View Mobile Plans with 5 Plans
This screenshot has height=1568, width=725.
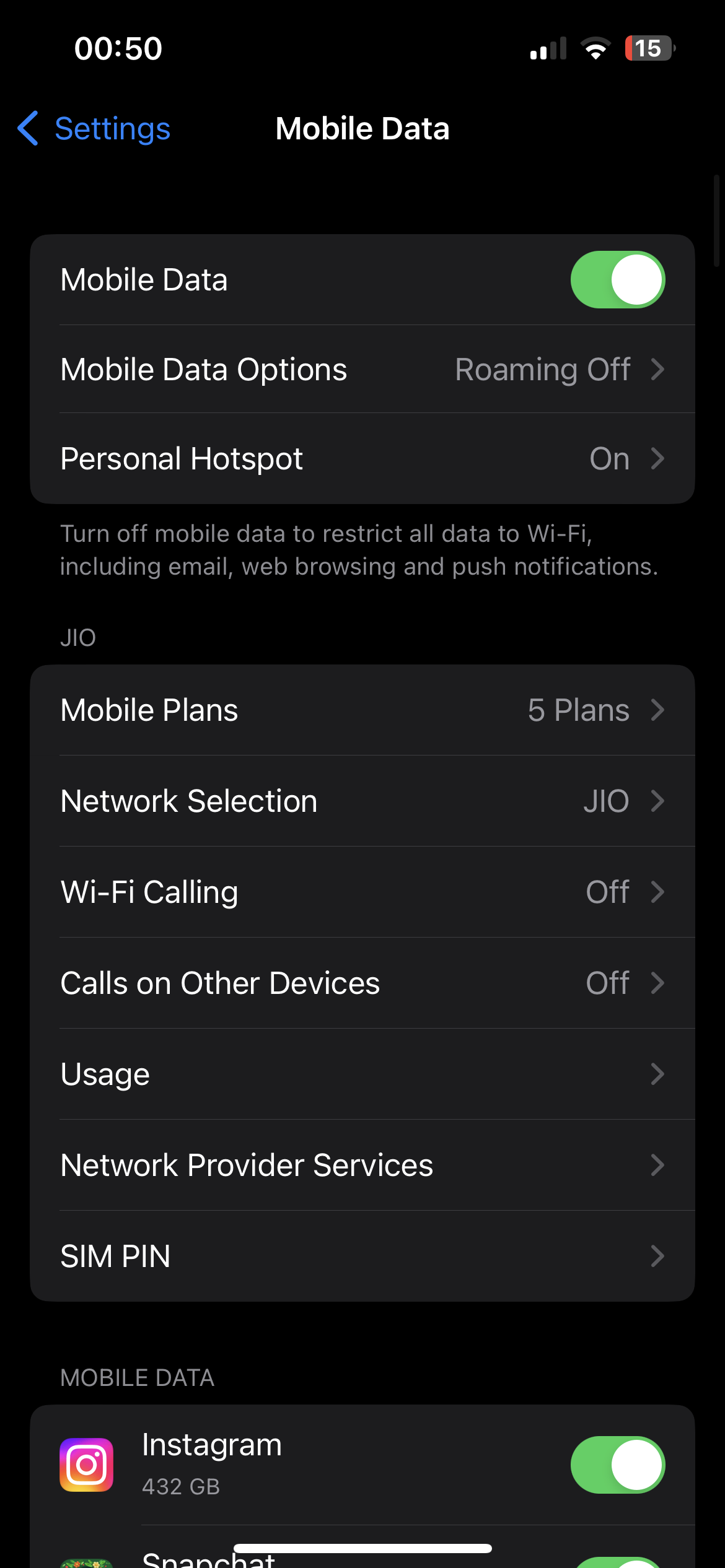coord(362,710)
